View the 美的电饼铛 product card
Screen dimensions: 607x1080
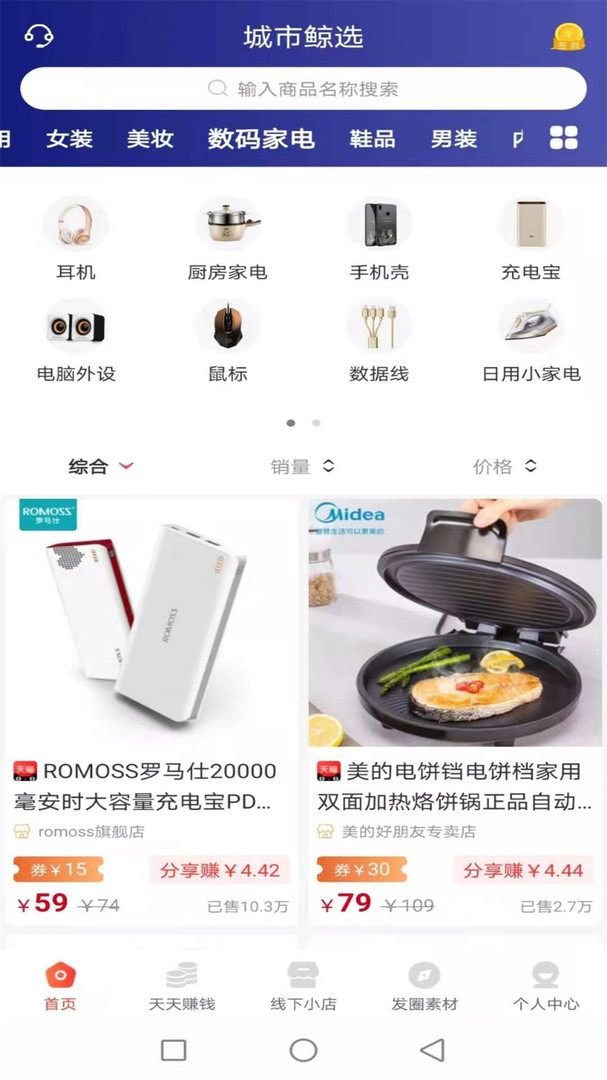[x=455, y=710]
